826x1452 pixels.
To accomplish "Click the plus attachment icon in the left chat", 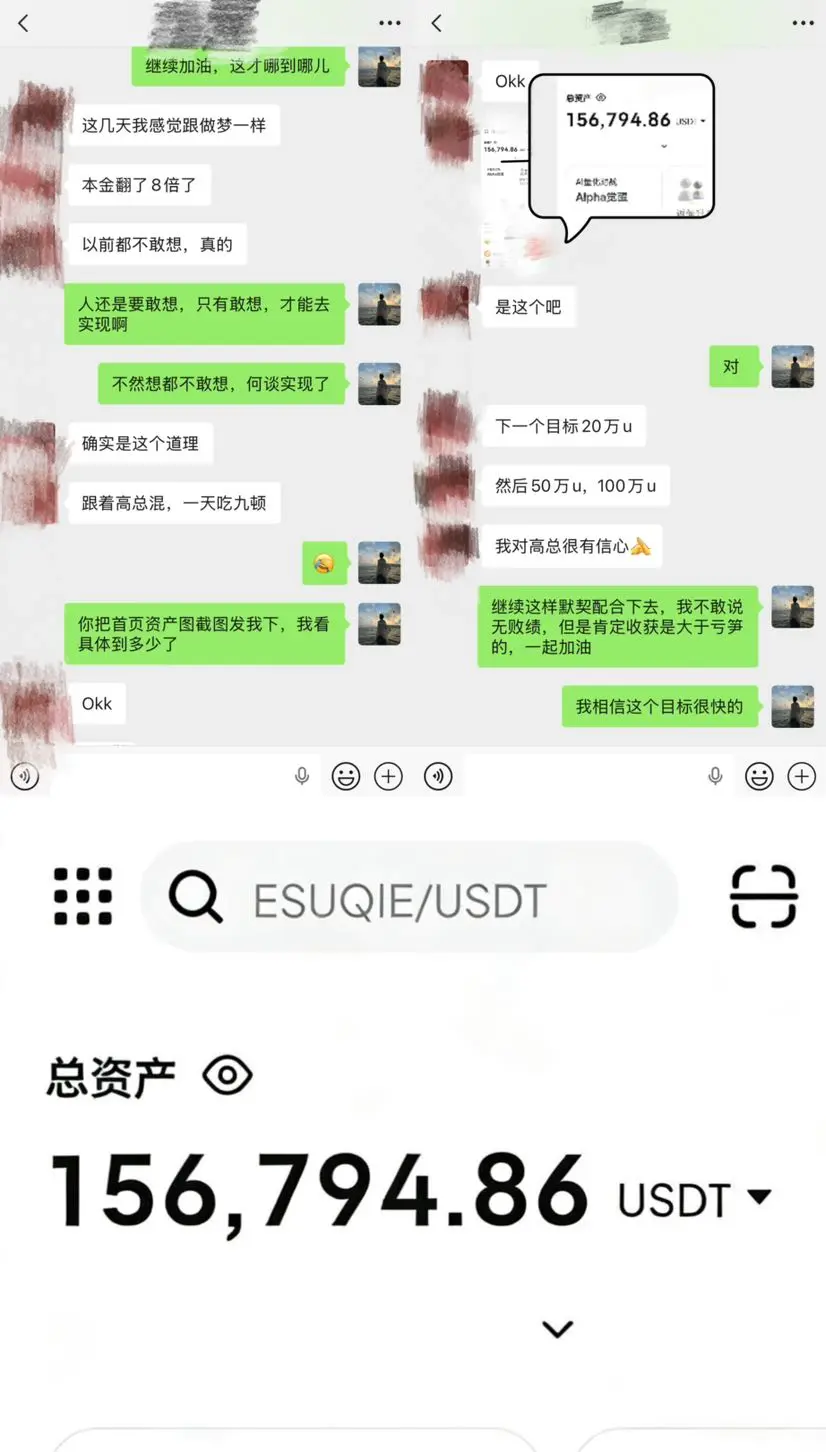I will 389,776.
